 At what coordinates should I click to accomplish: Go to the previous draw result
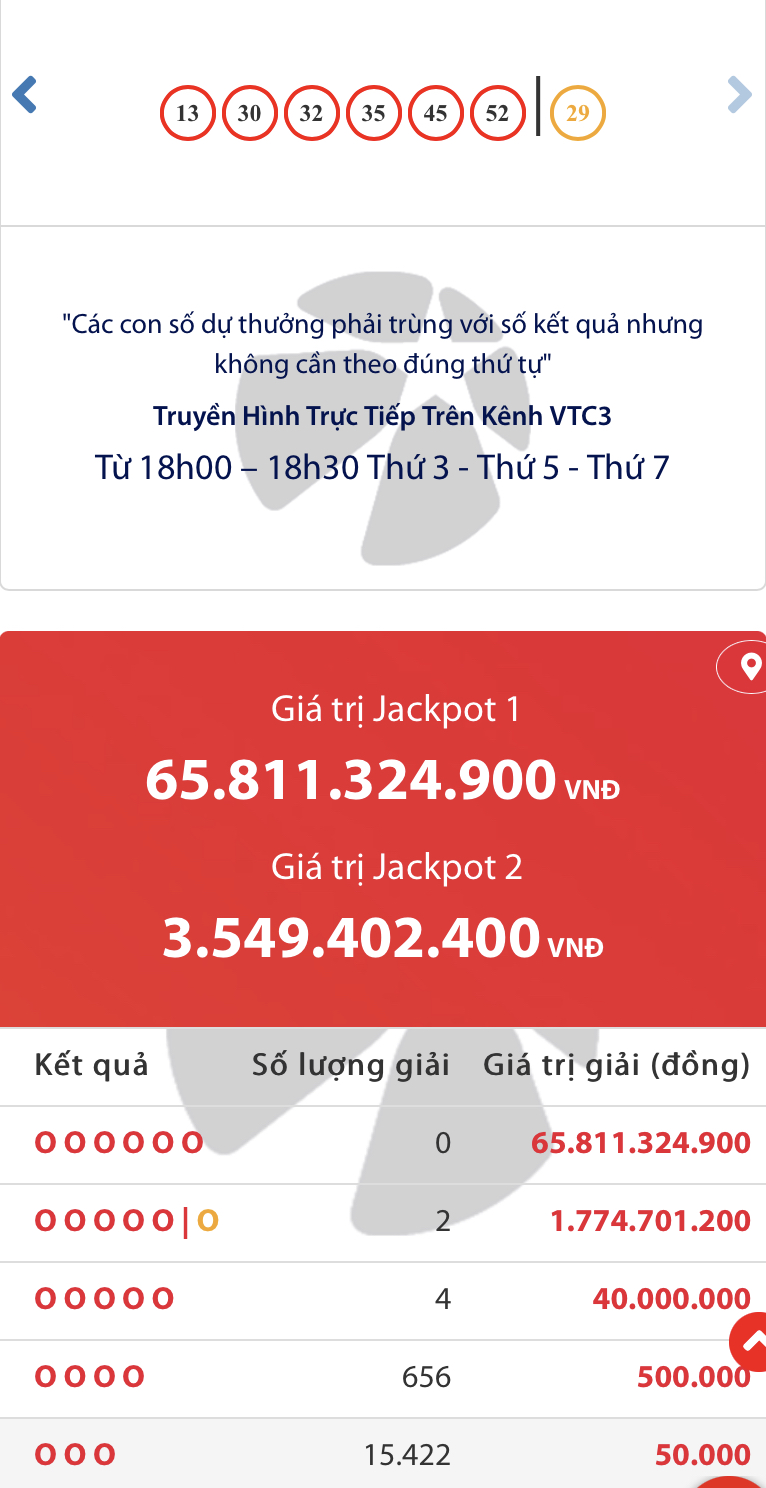(x=24, y=96)
